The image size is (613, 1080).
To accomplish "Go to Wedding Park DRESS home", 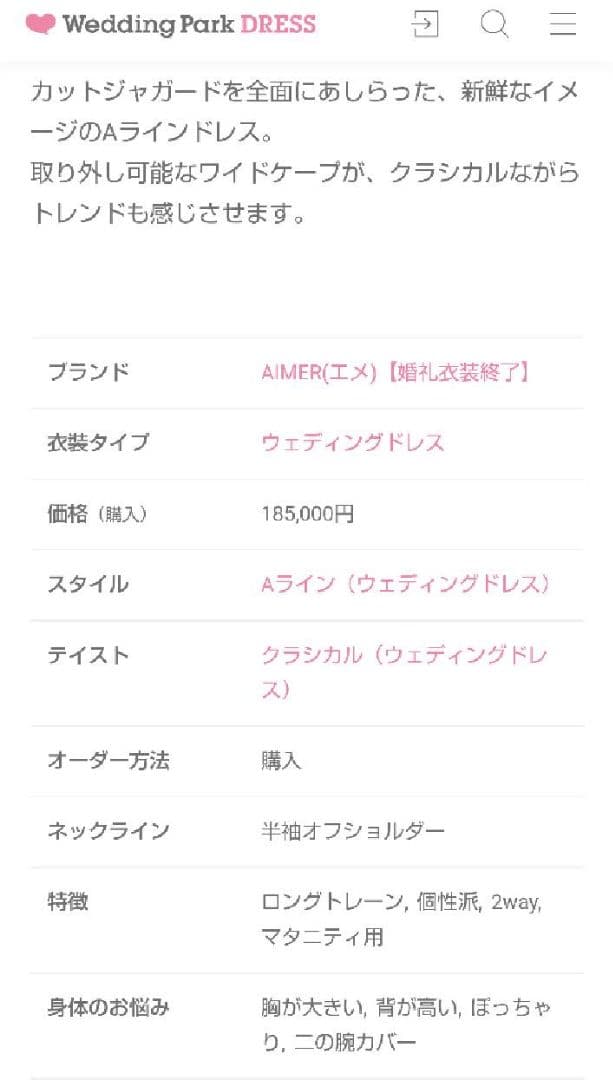I will (171, 25).
